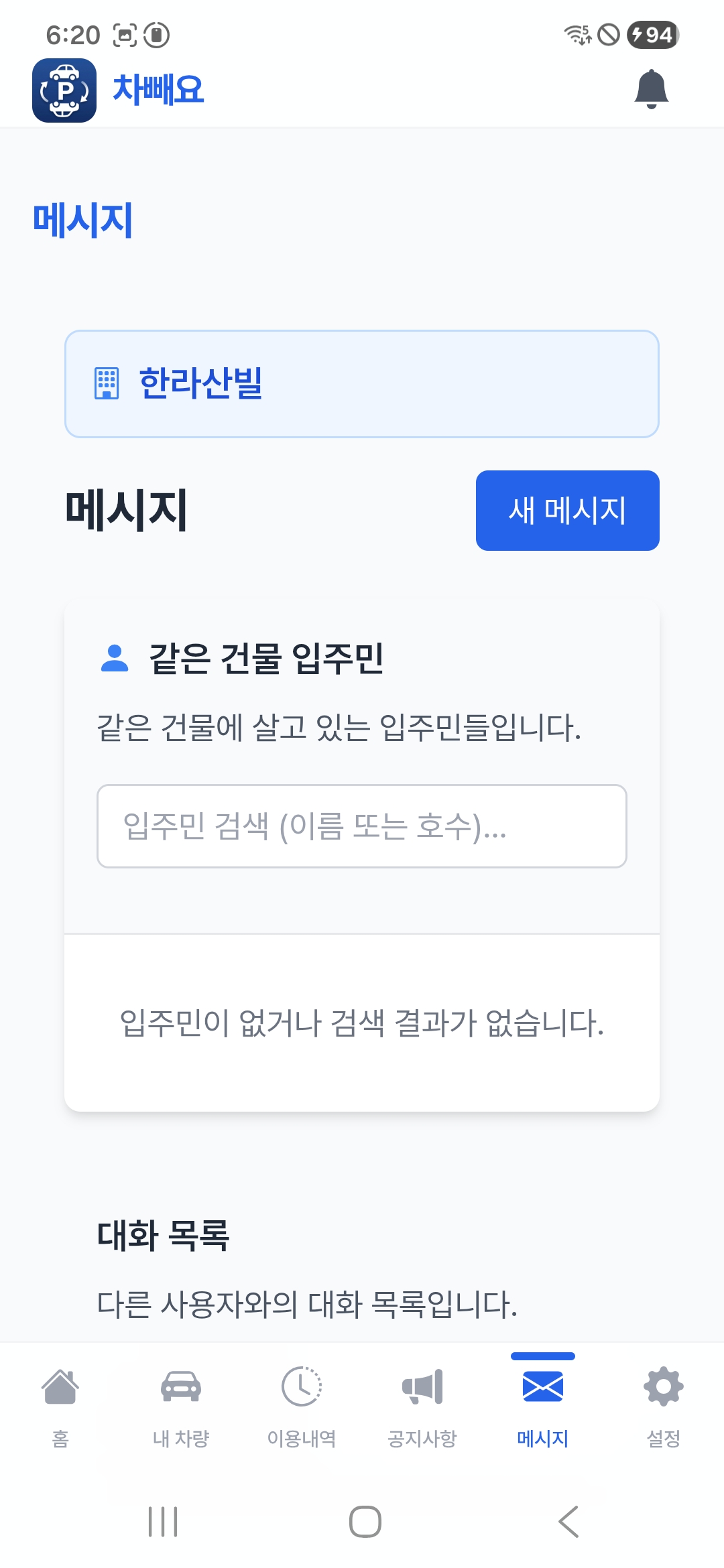Open notifications via the bell icon

650,89
